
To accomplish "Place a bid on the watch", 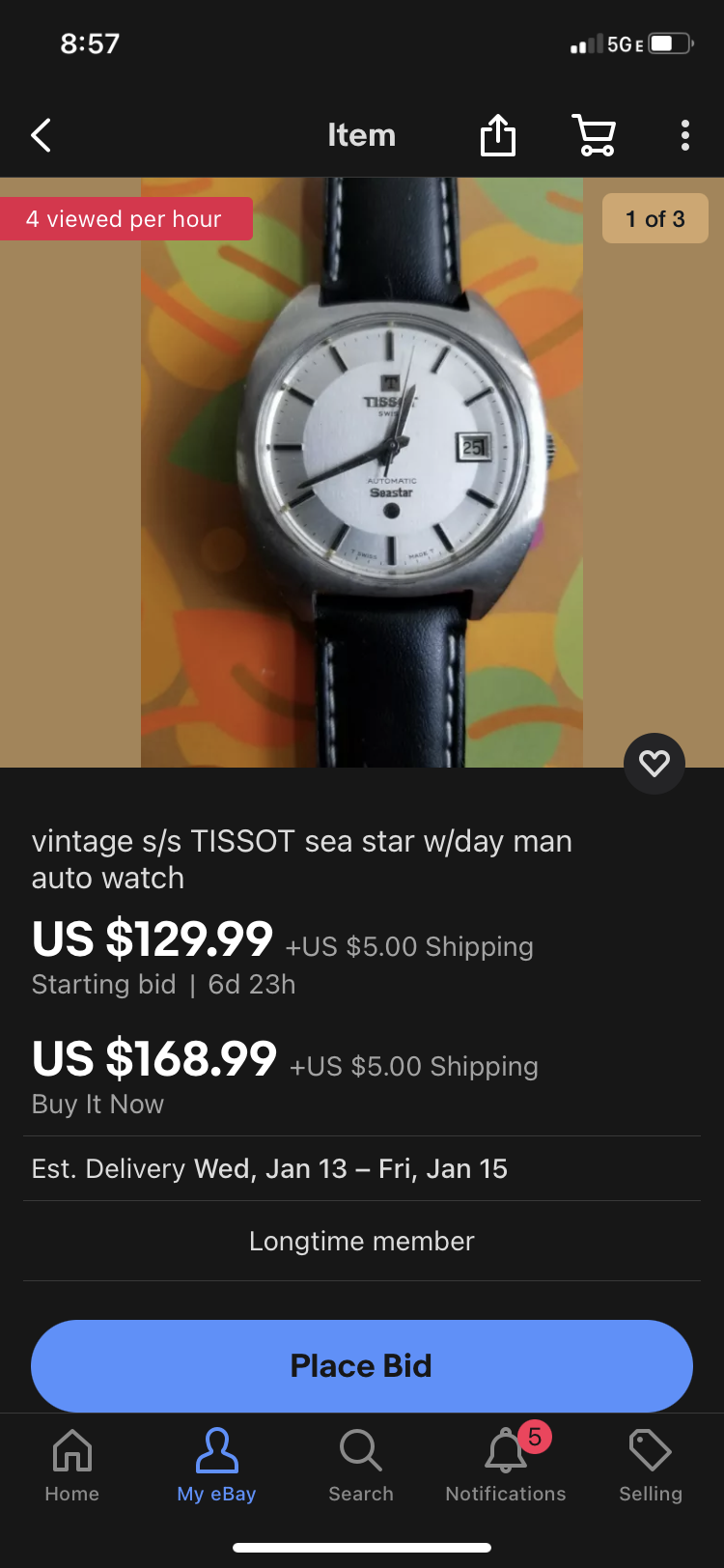I will (x=362, y=1365).
